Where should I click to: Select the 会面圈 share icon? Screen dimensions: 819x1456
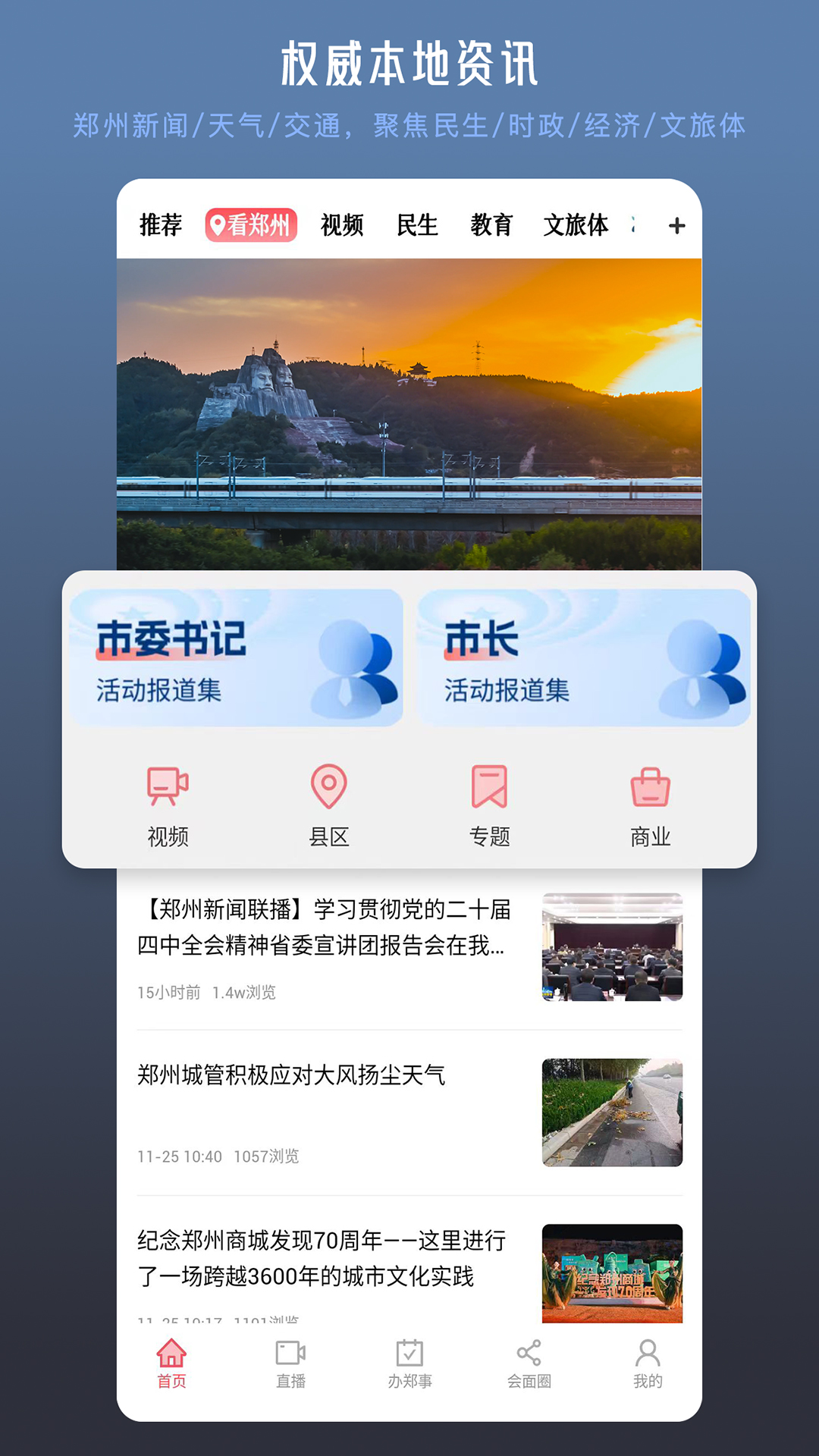529,1365
